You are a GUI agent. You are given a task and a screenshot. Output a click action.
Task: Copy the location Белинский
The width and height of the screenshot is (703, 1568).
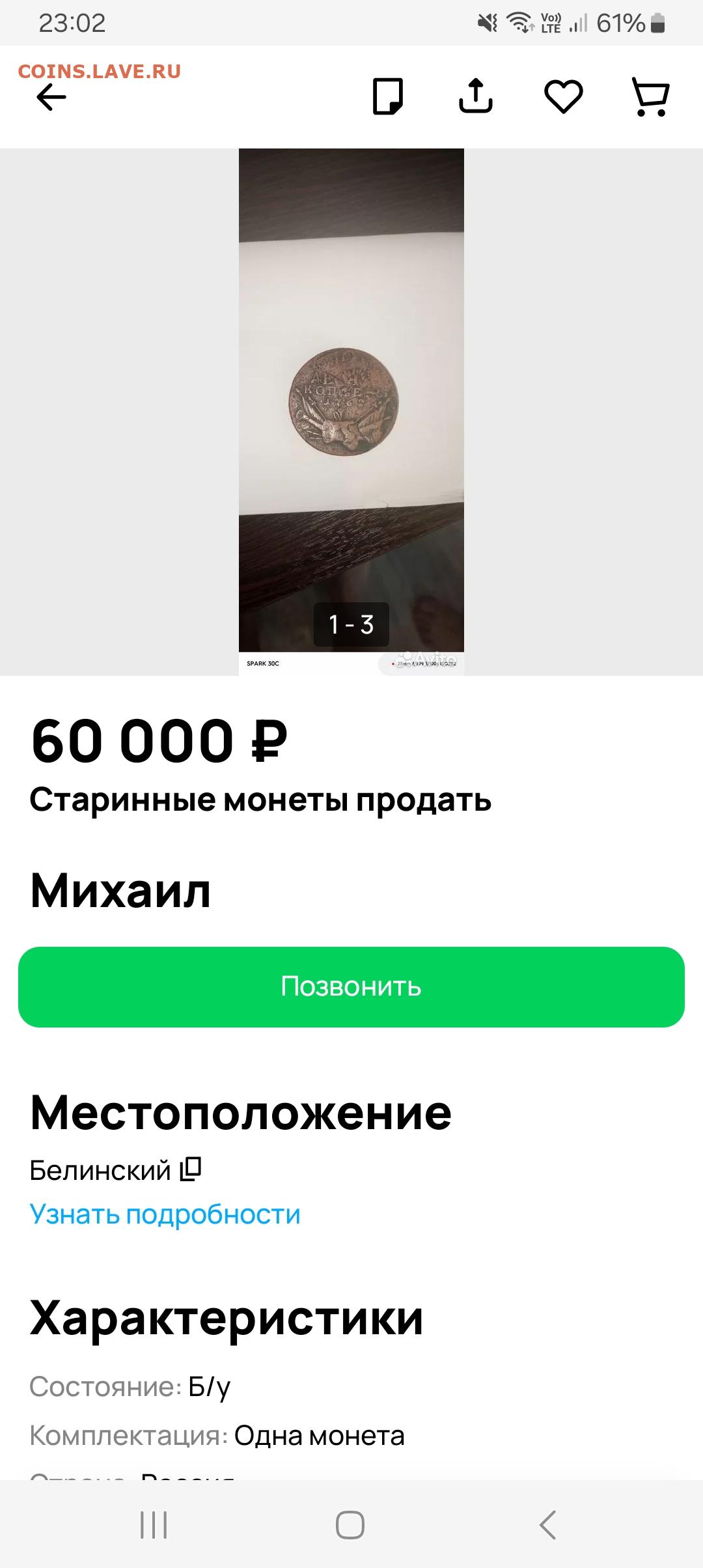[191, 1169]
